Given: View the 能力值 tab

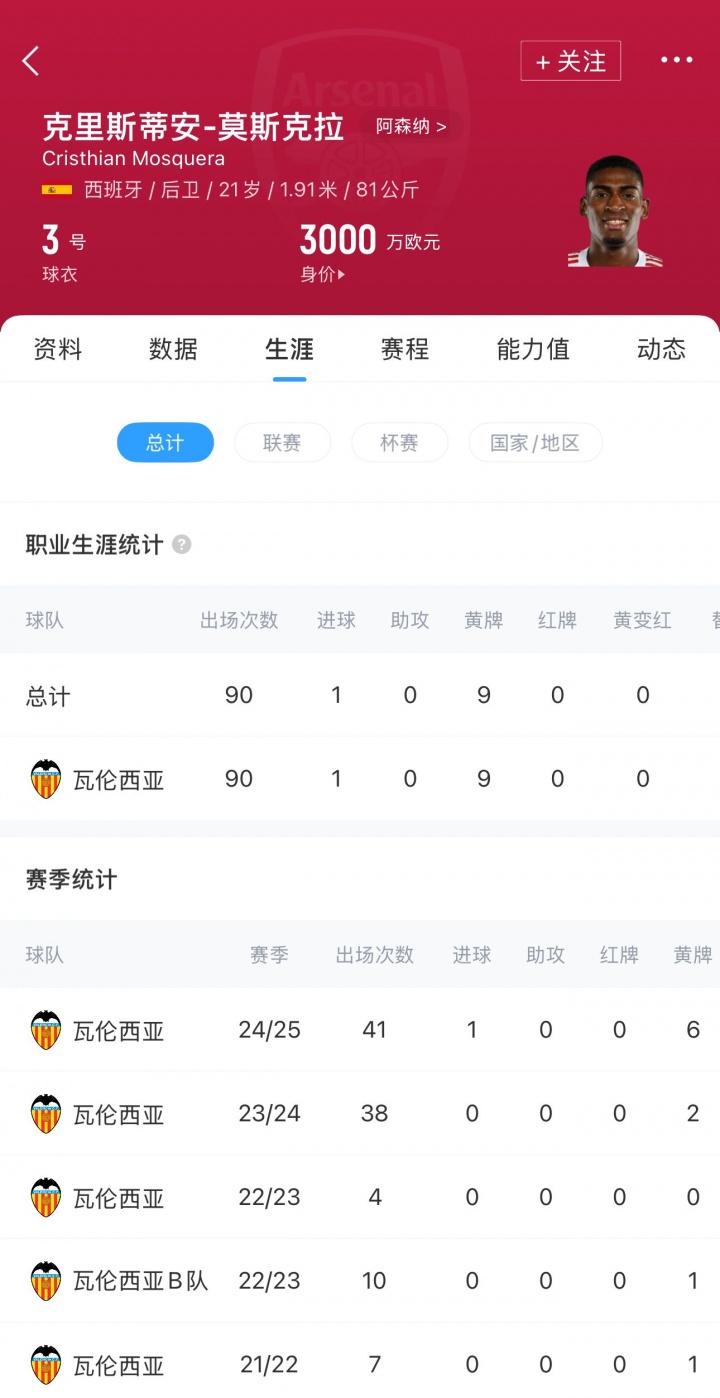Looking at the screenshot, I should point(533,349).
